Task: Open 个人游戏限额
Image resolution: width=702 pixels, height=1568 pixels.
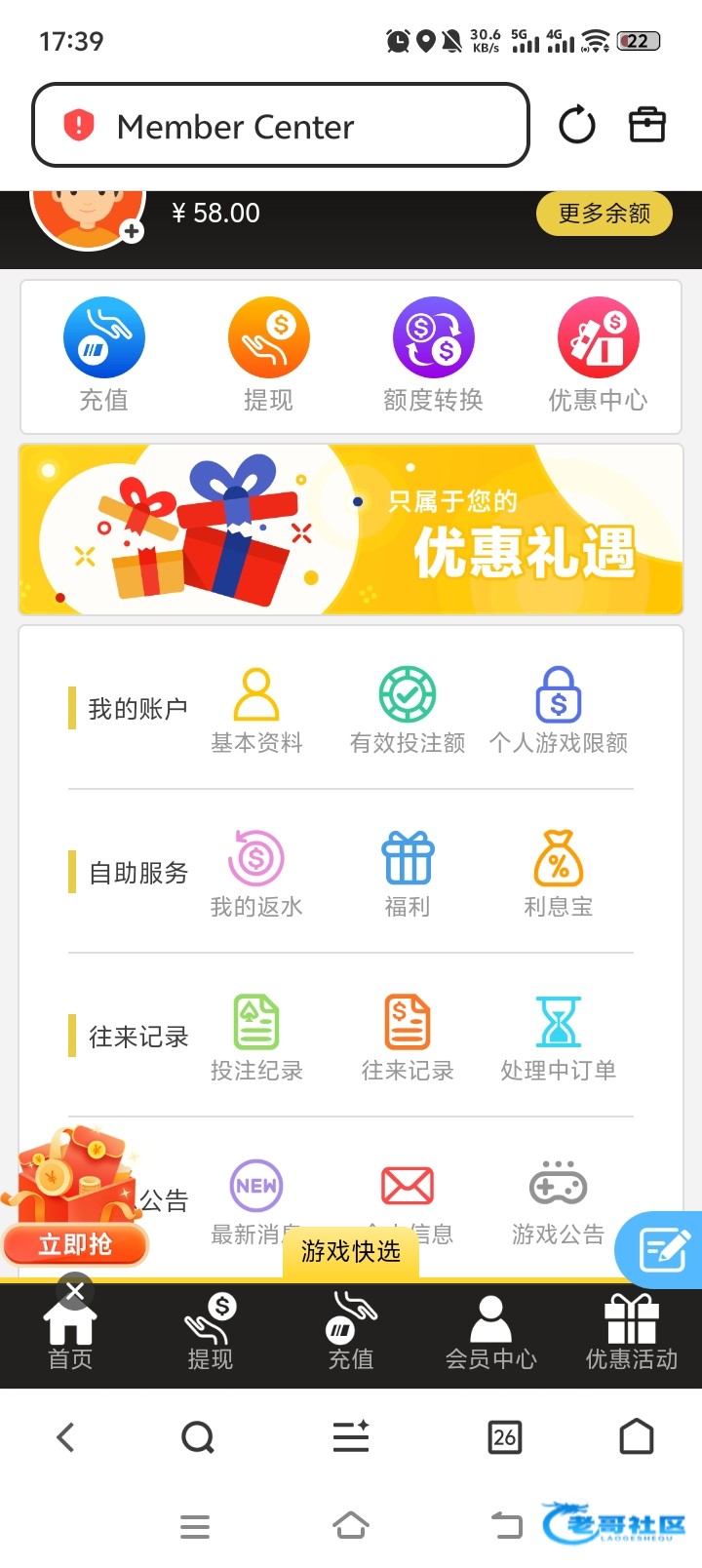Action: (x=559, y=712)
